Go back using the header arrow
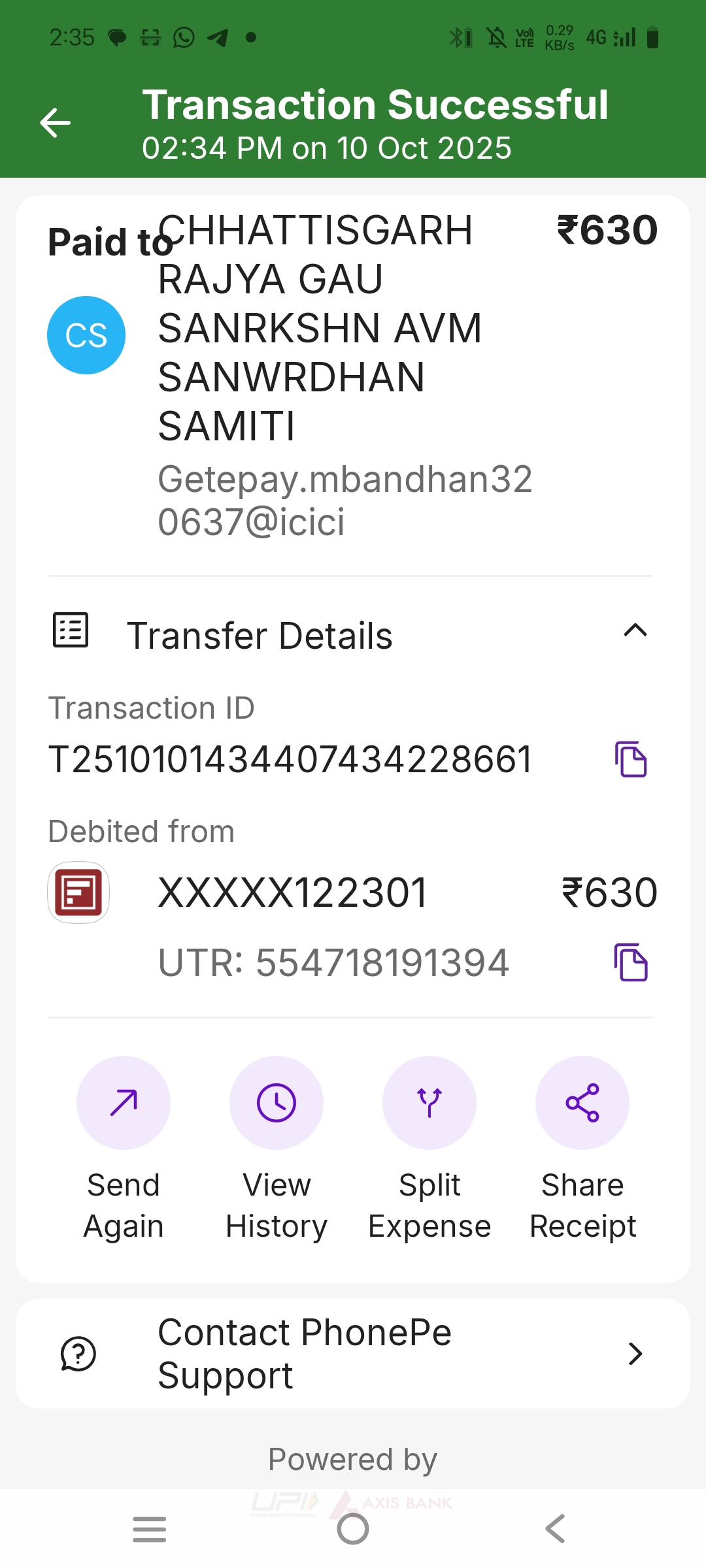The height and width of the screenshot is (1568, 706). click(56, 123)
